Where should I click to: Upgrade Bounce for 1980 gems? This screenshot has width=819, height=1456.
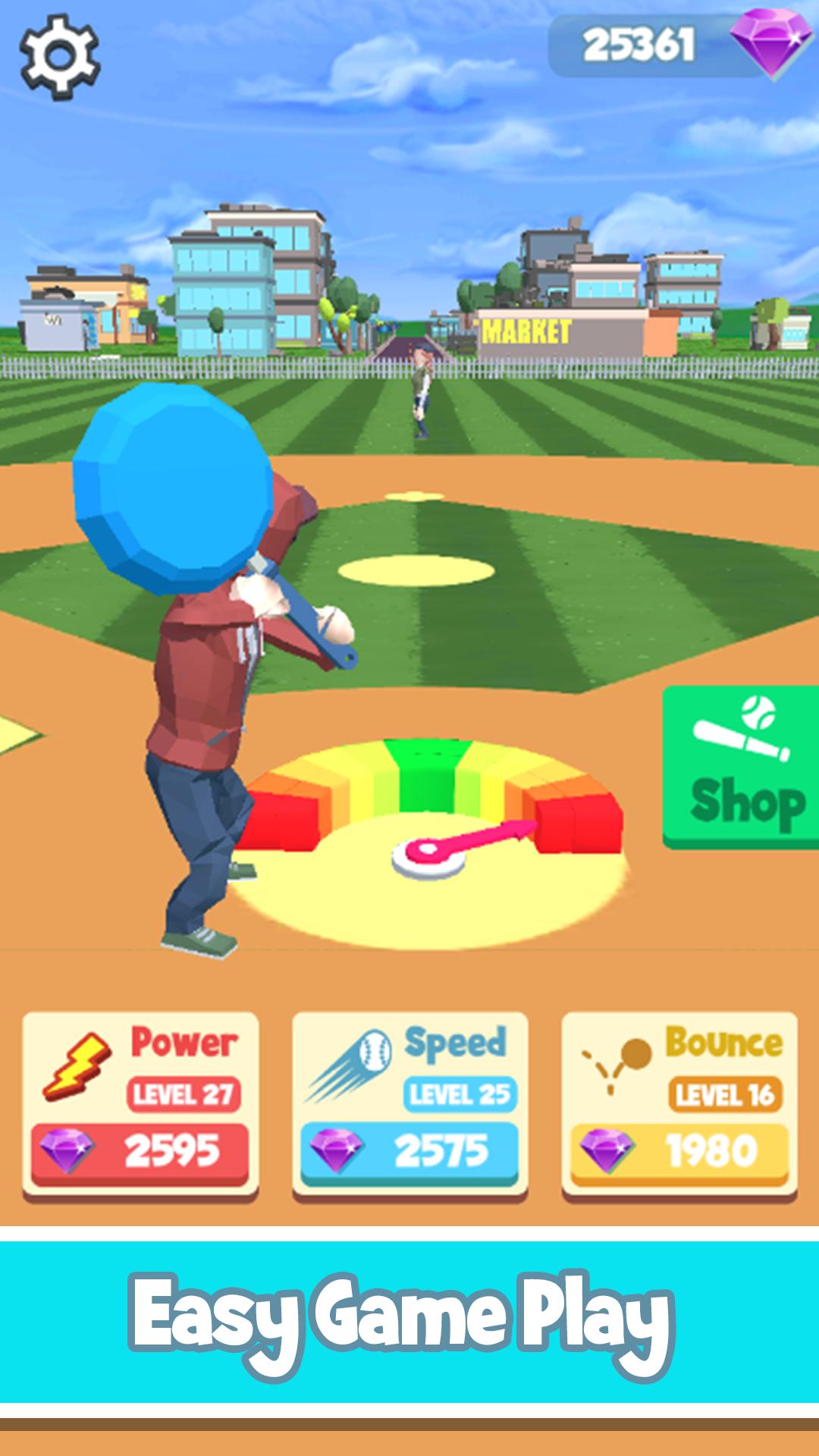[x=679, y=1151]
